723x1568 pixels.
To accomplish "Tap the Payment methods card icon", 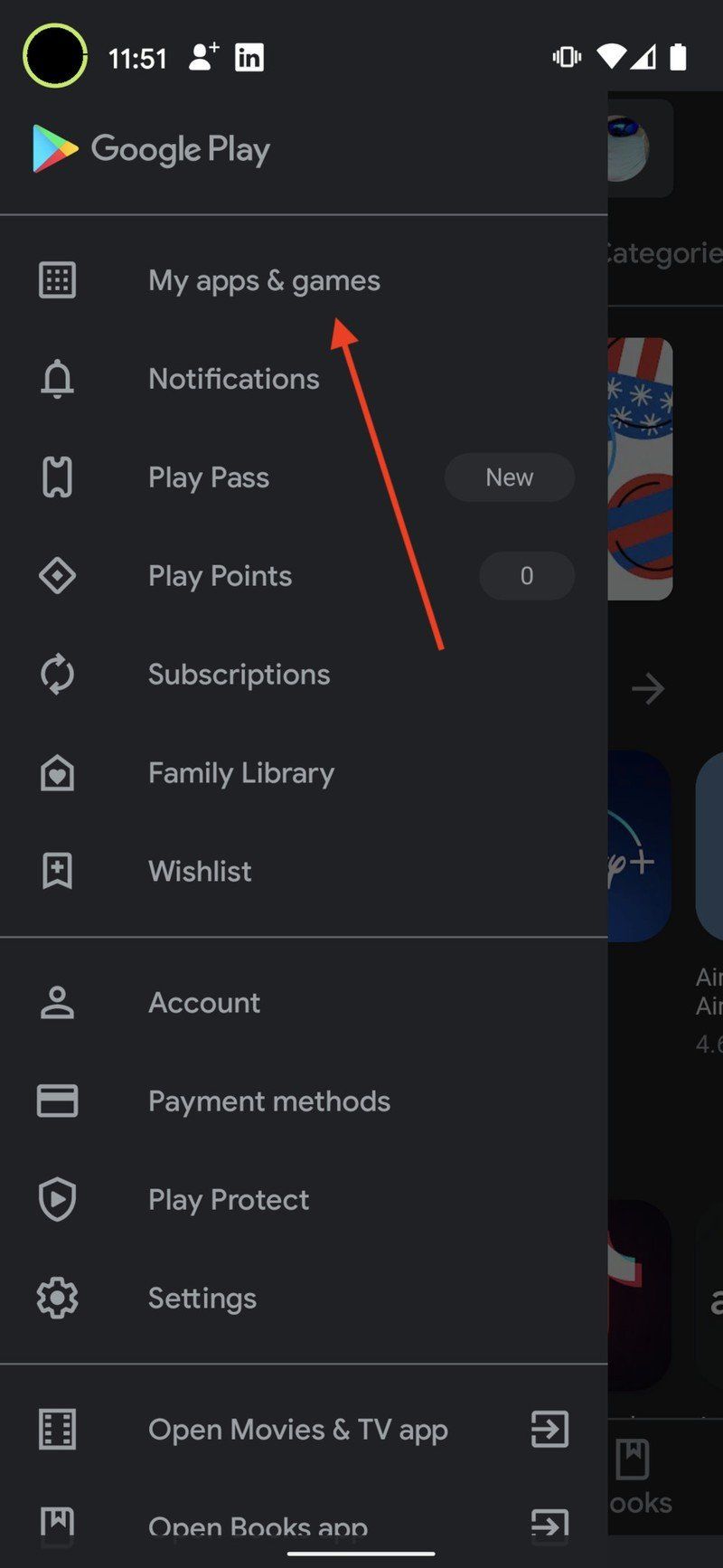I will tap(56, 1100).
